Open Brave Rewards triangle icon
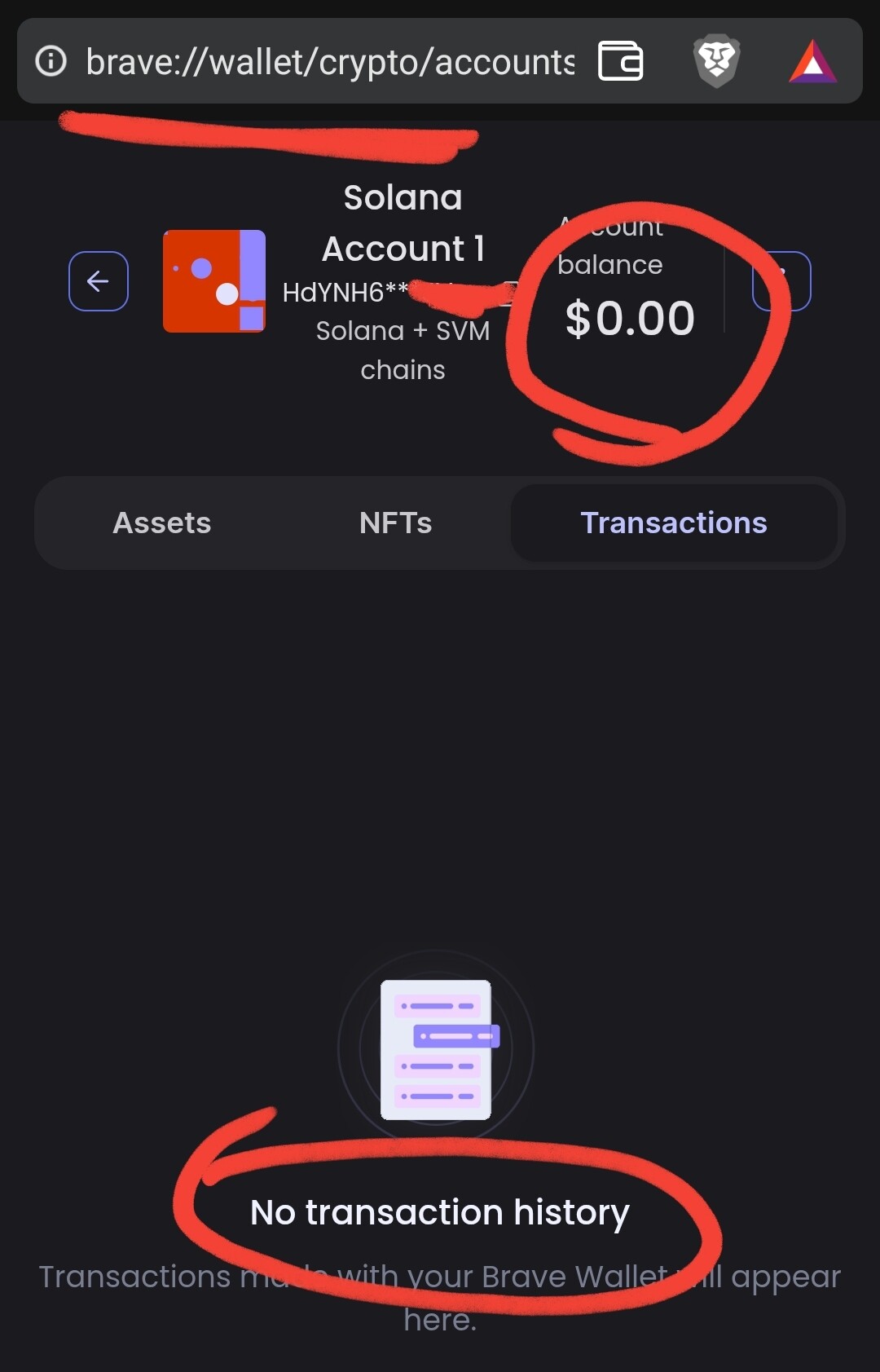Screen dimensions: 880x1372 [812, 62]
